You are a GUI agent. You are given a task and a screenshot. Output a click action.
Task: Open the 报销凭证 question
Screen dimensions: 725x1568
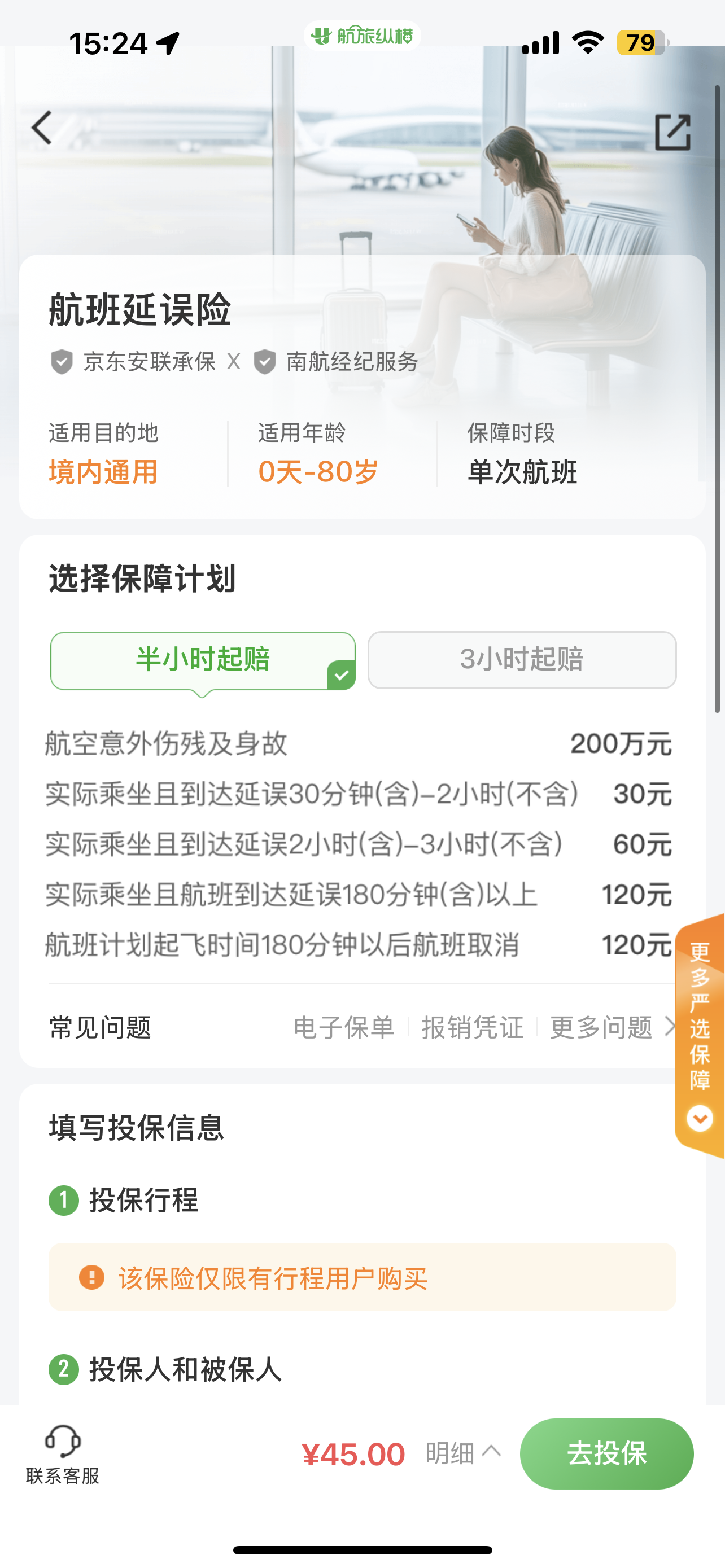click(x=473, y=1027)
